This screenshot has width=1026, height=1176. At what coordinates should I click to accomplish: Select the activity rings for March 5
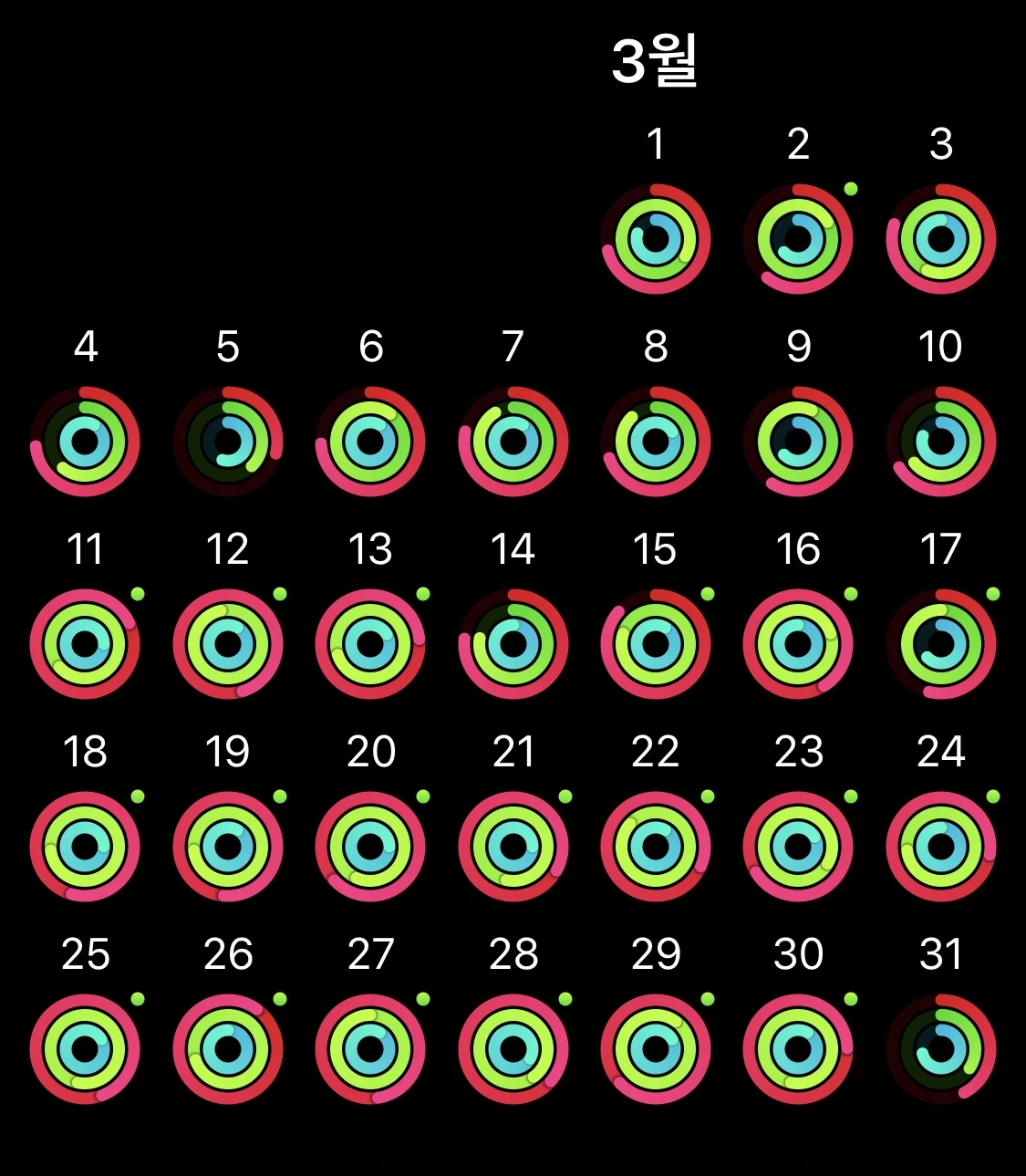click(x=227, y=441)
